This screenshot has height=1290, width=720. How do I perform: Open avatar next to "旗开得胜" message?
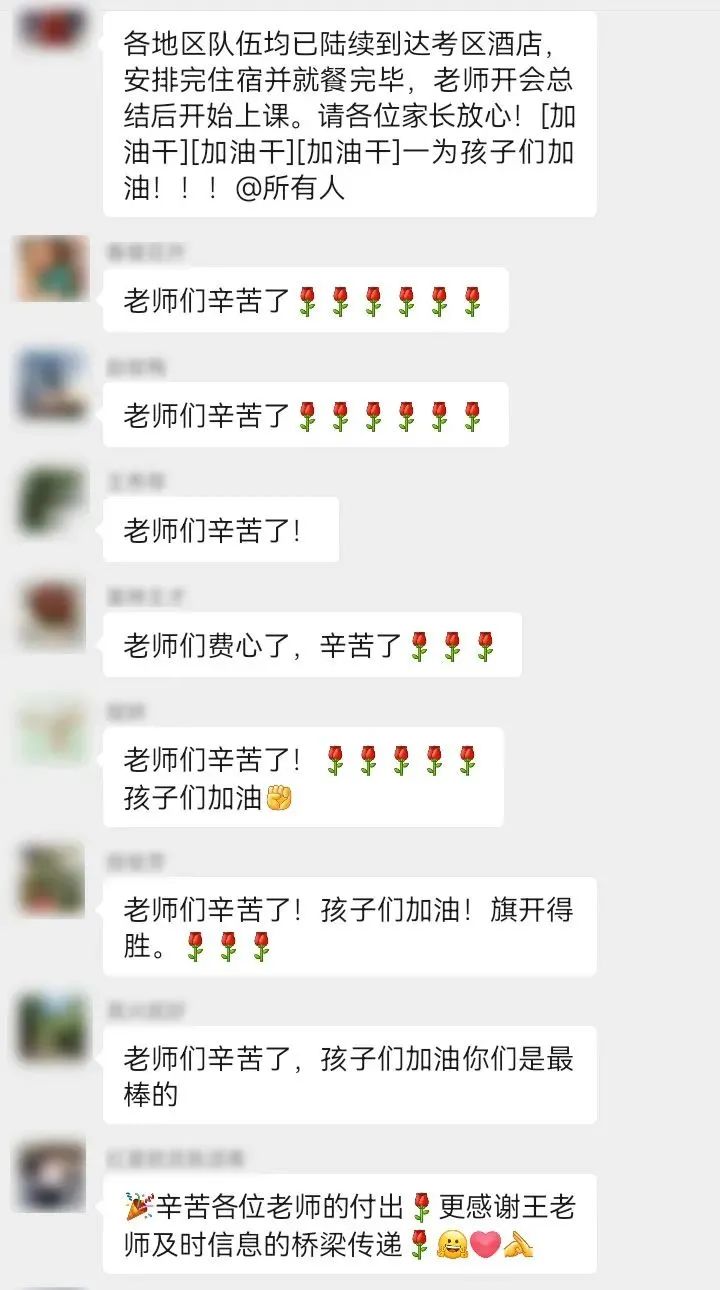tap(52, 880)
